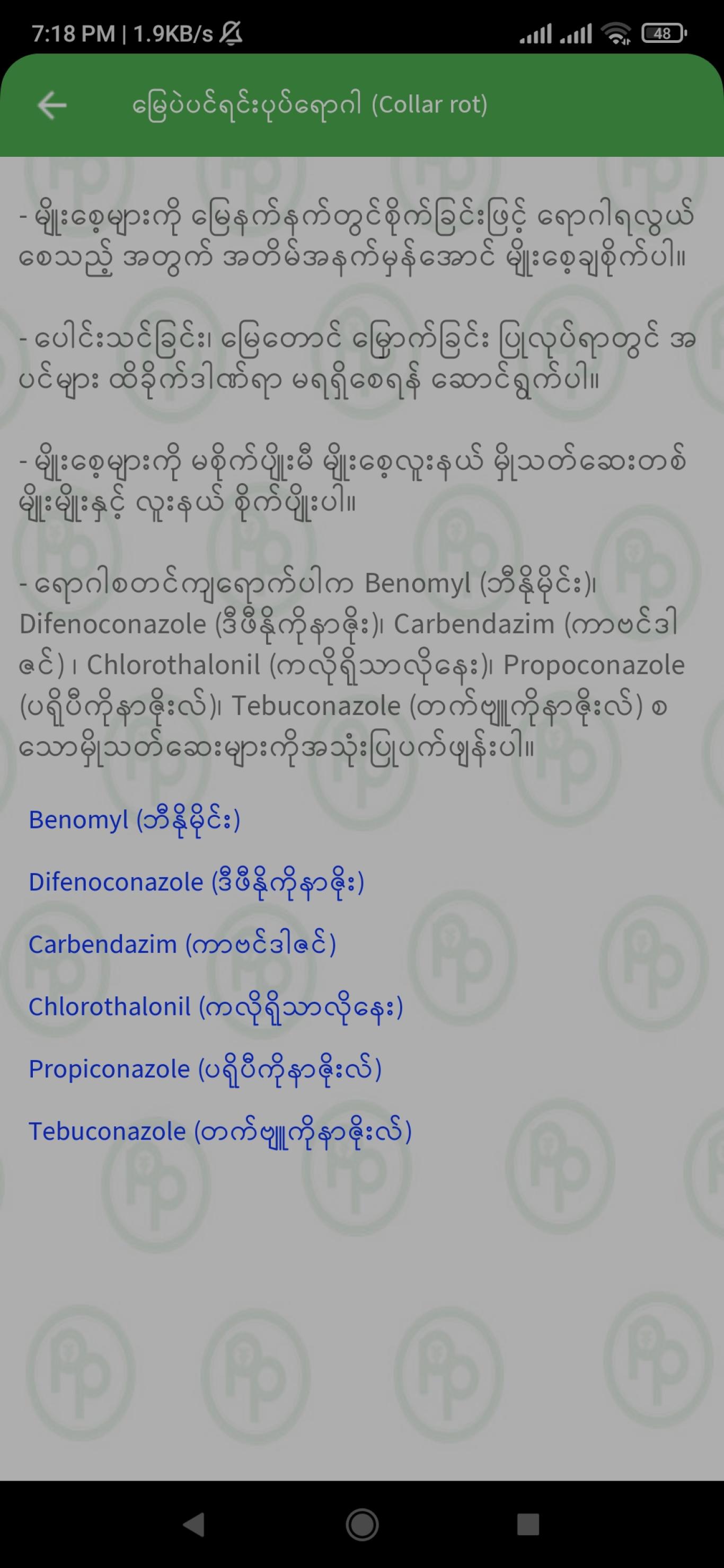
Task: Open the Chlorothalonil link
Action: (216, 1007)
